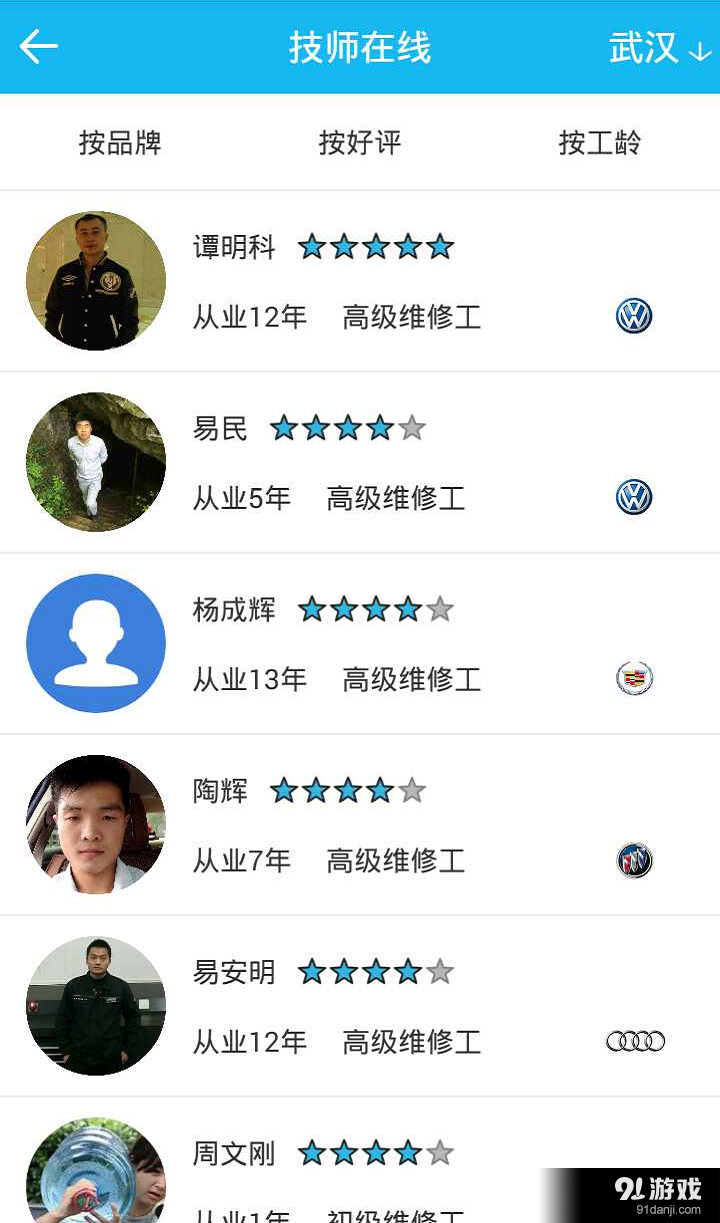Click the Audi rings icon beside 易安明
This screenshot has width=720, height=1223.
(x=634, y=1040)
